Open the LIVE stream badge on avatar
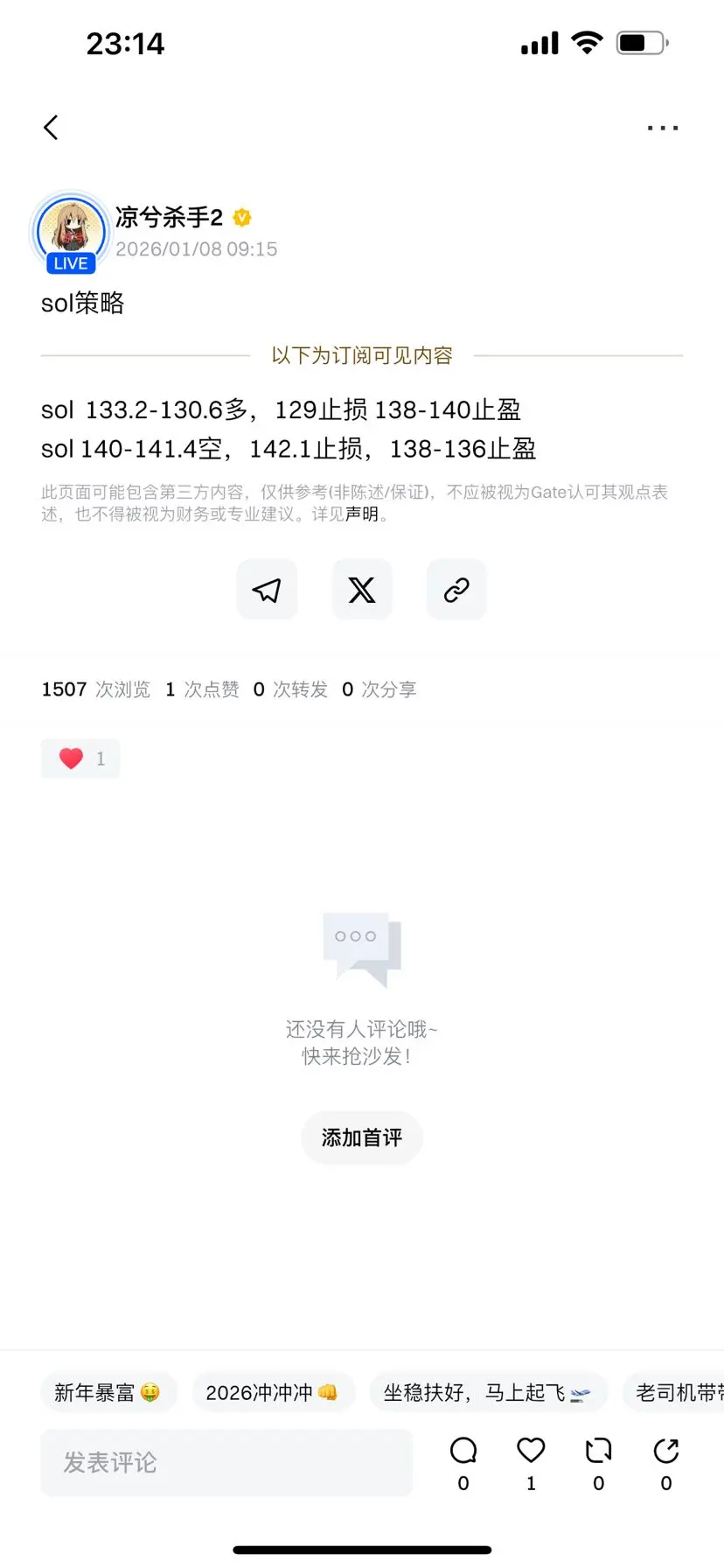Screen dimensions: 724x1568 [x=70, y=262]
